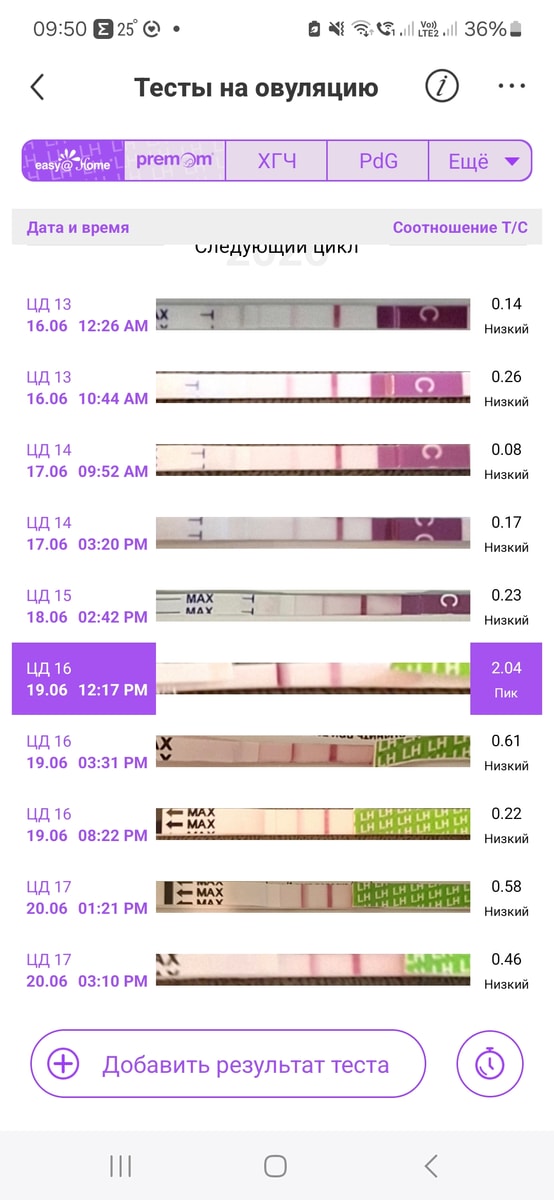Screen dimensions: 554x1200
Task: Tap Добавить результат теста button
Action: tap(228, 1064)
